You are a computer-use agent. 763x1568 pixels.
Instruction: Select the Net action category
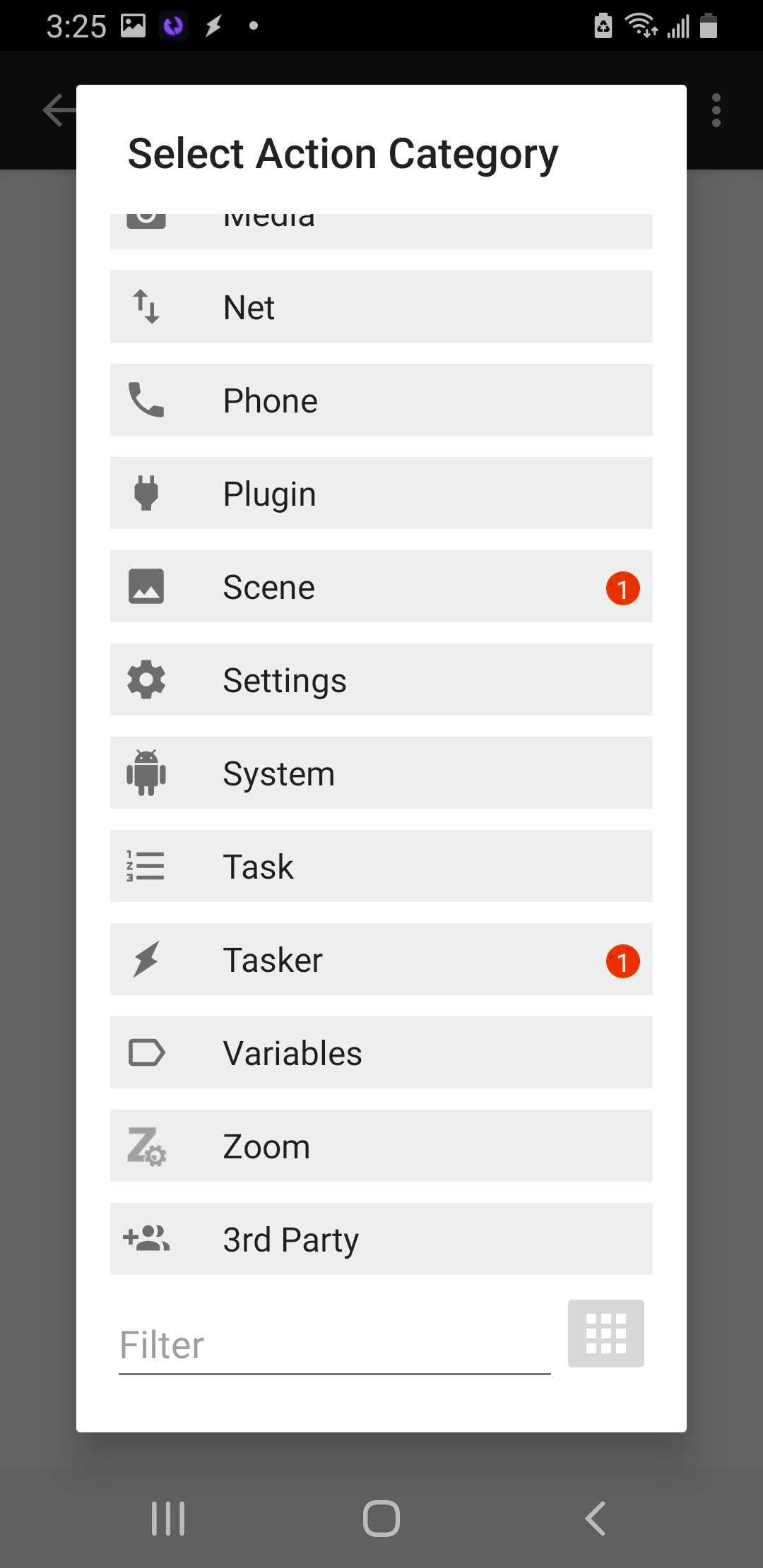pyautogui.click(x=381, y=307)
